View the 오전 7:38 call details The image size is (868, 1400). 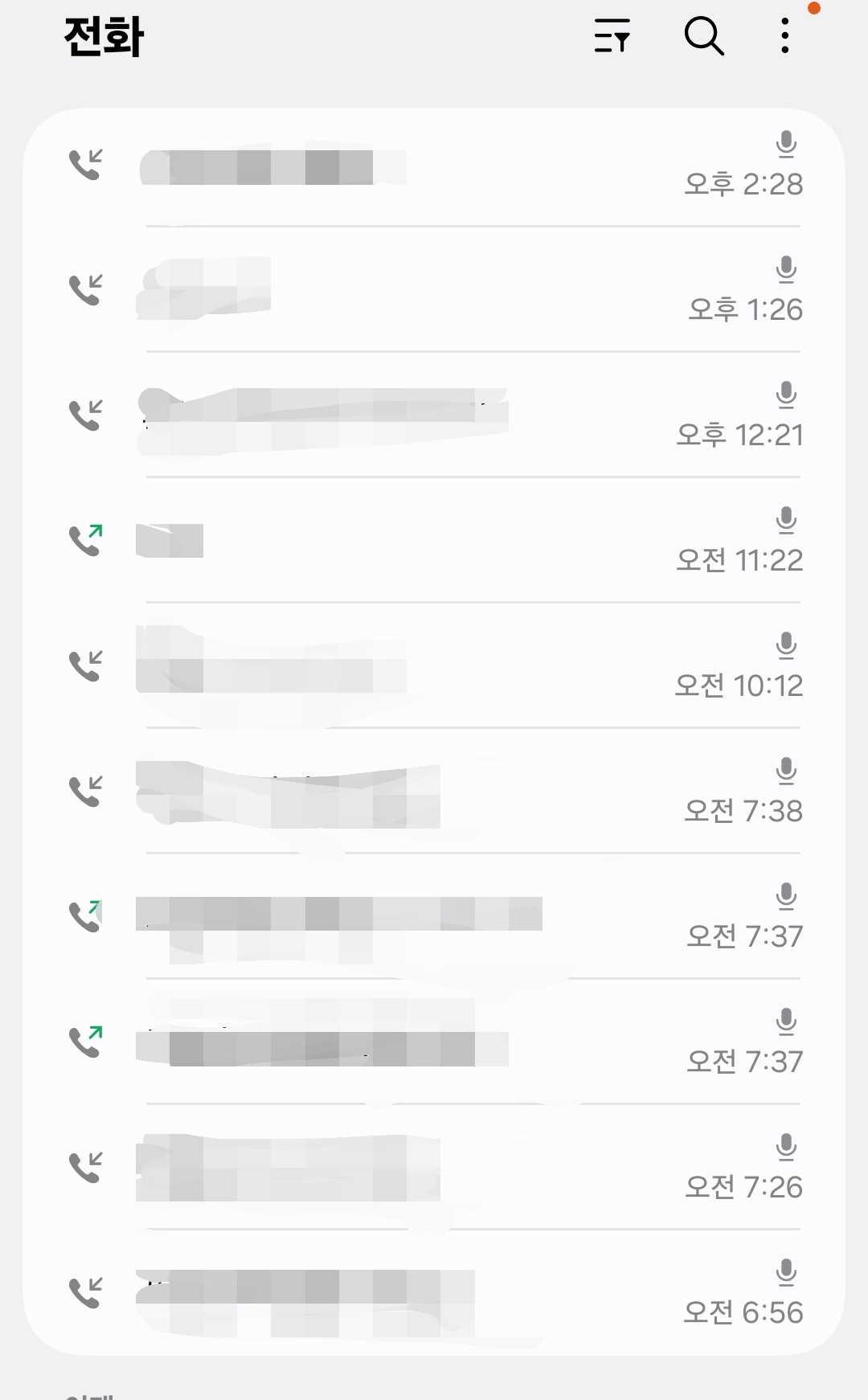(434, 791)
